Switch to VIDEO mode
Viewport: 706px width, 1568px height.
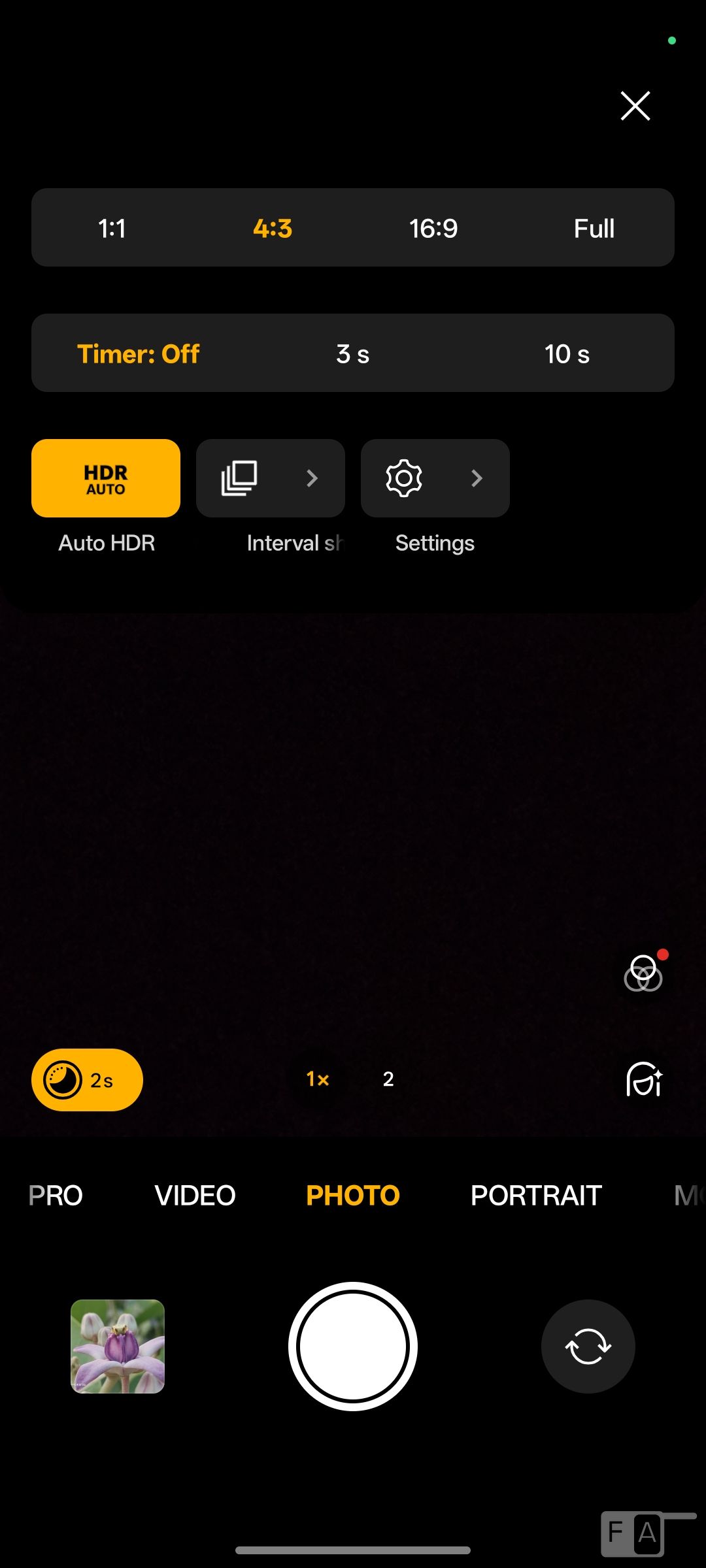tap(195, 1195)
